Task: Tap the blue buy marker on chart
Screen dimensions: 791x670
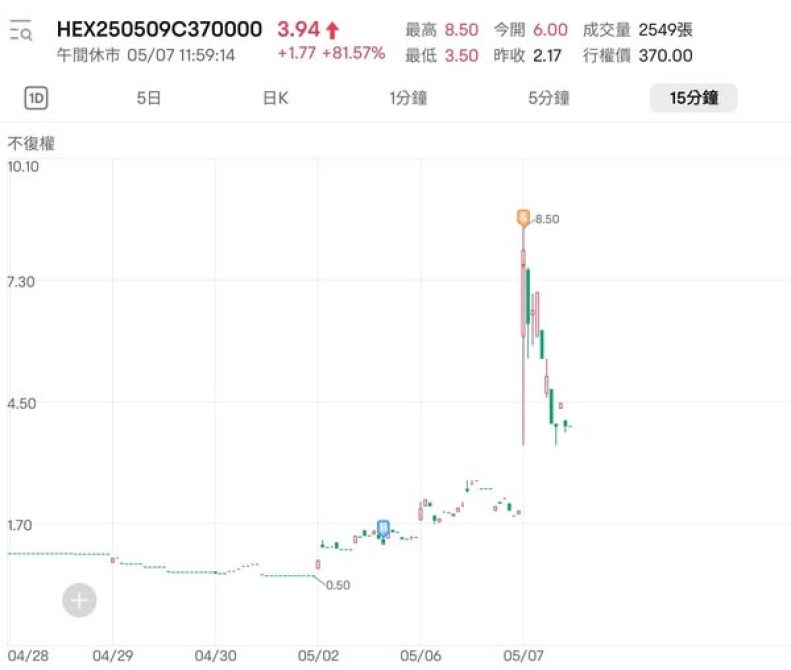Action: pyautogui.click(x=383, y=526)
